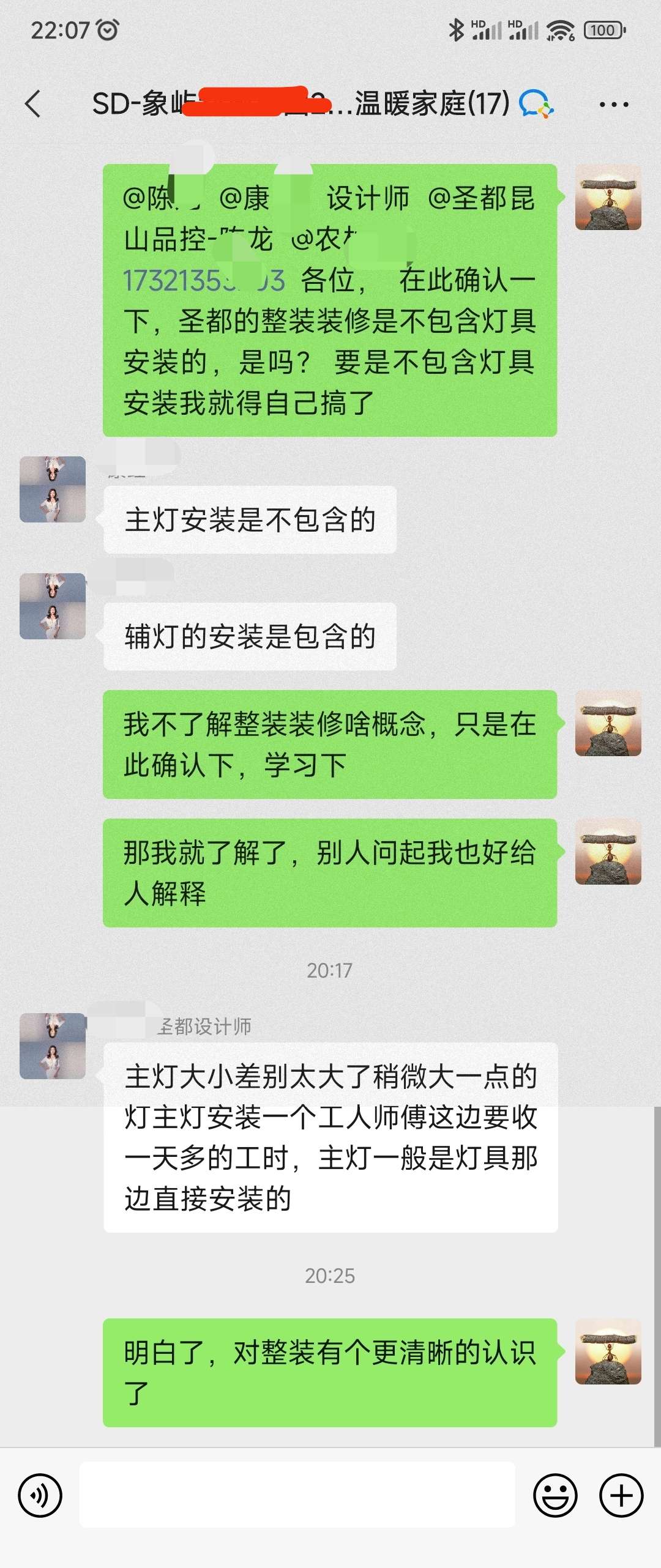Open the plus attachment menu
This screenshot has height=1568, width=661.
(x=621, y=1495)
